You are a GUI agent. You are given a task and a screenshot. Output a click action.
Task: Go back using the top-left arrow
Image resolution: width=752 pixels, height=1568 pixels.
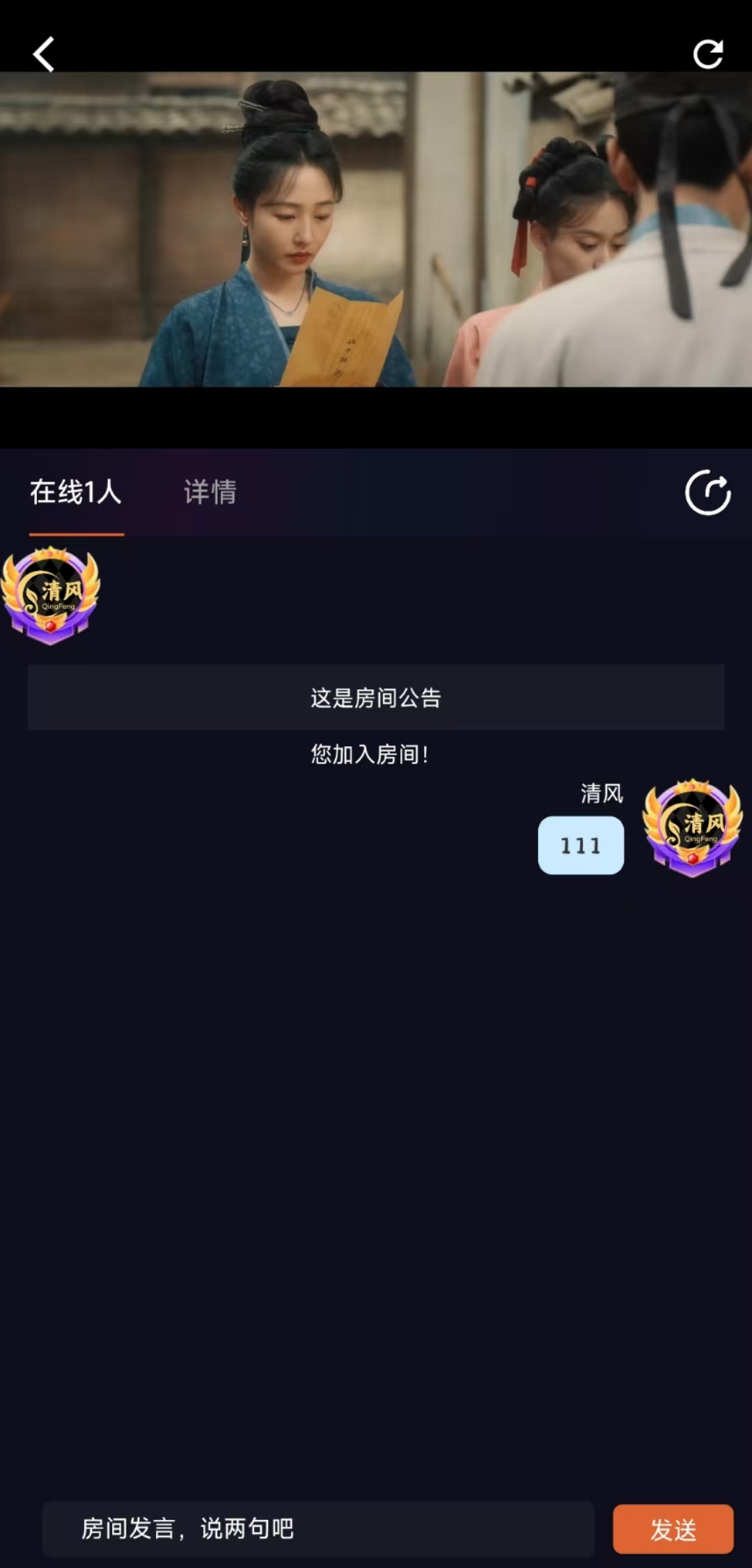[x=44, y=54]
